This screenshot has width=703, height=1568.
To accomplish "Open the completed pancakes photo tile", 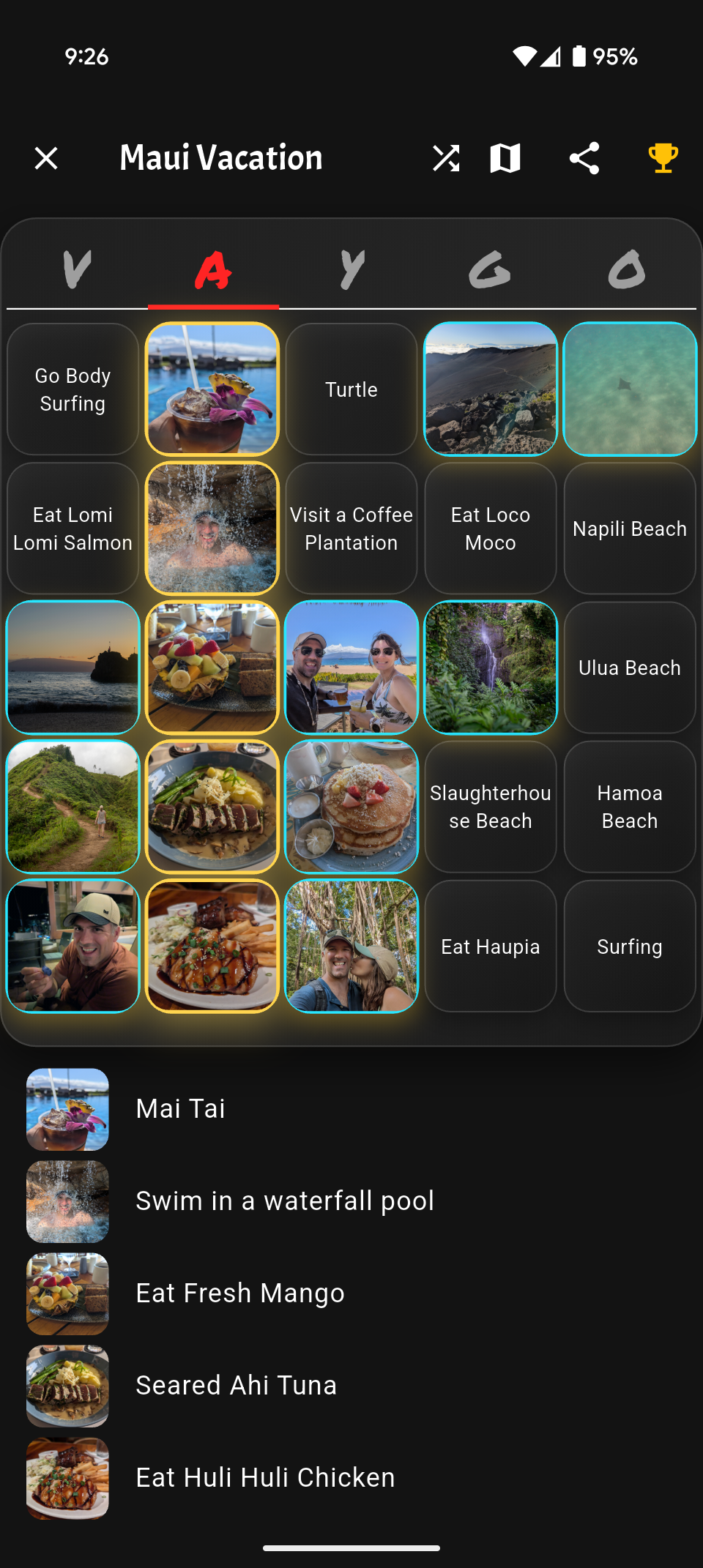I will [351, 807].
